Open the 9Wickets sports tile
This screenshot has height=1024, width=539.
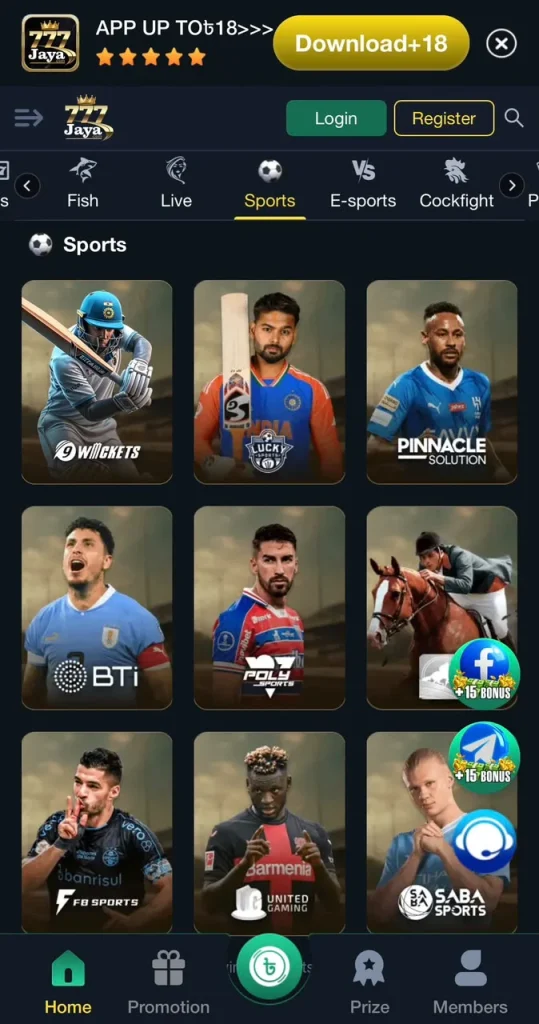tap(97, 382)
